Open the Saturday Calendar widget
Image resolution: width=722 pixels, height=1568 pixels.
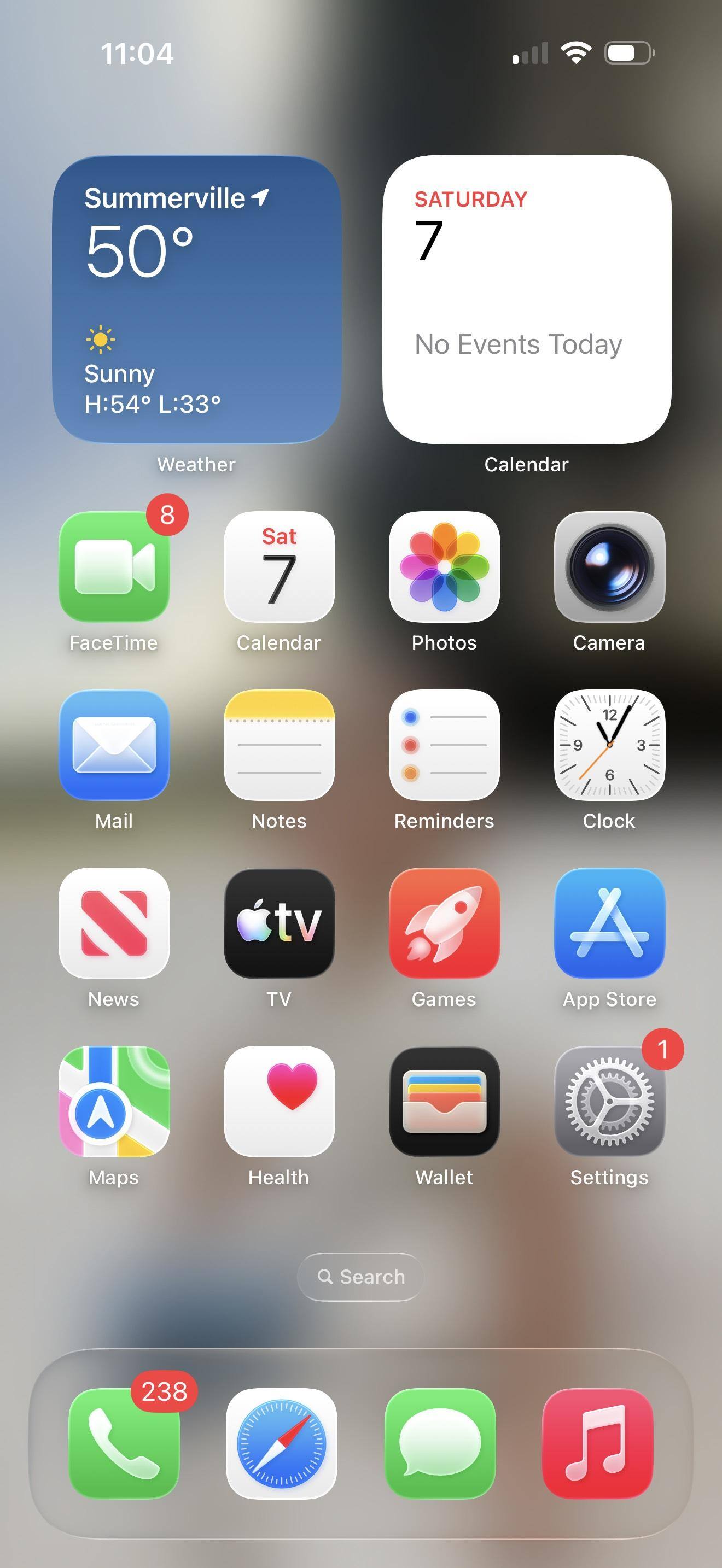point(527,299)
